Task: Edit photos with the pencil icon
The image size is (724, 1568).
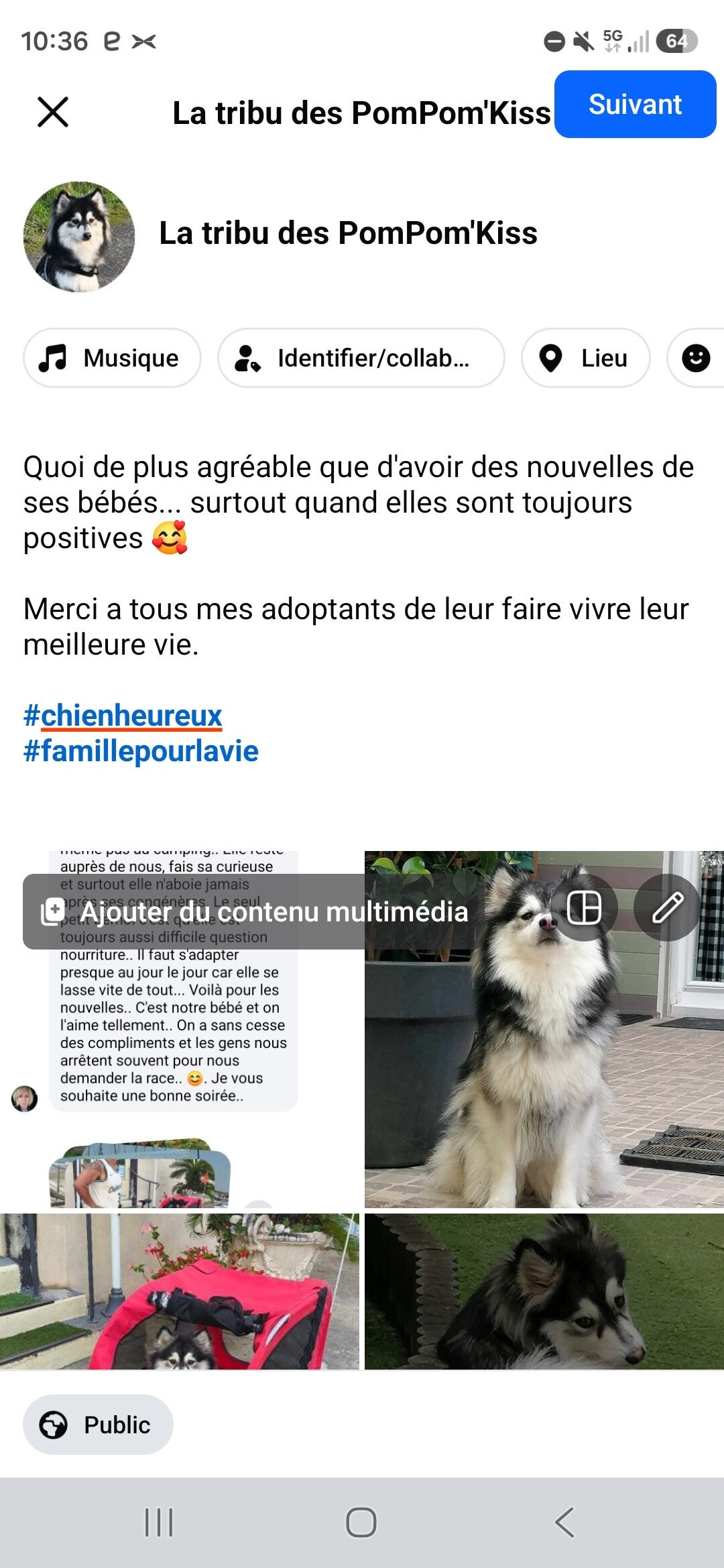Action: [x=667, y=909]
